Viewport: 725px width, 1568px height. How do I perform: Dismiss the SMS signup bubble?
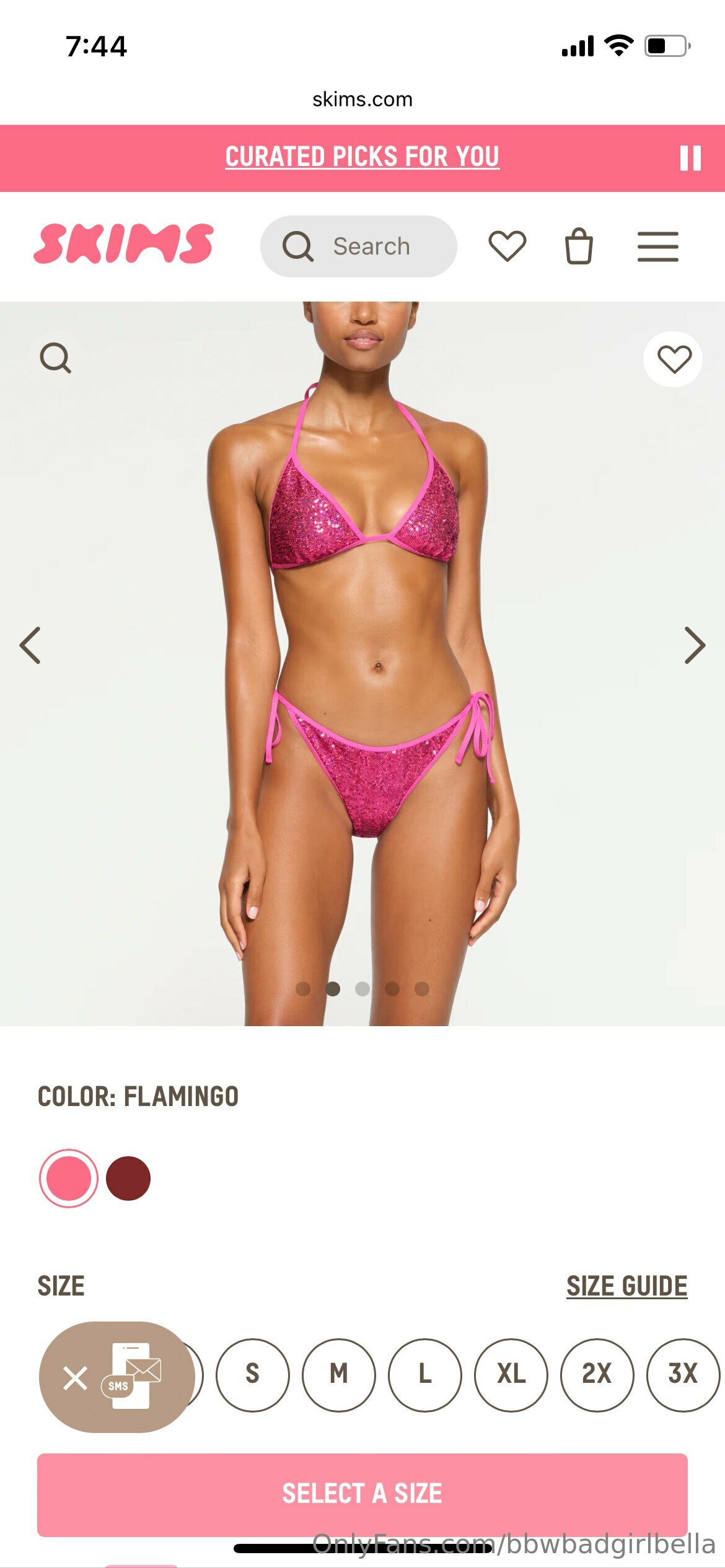point(75,1379)
